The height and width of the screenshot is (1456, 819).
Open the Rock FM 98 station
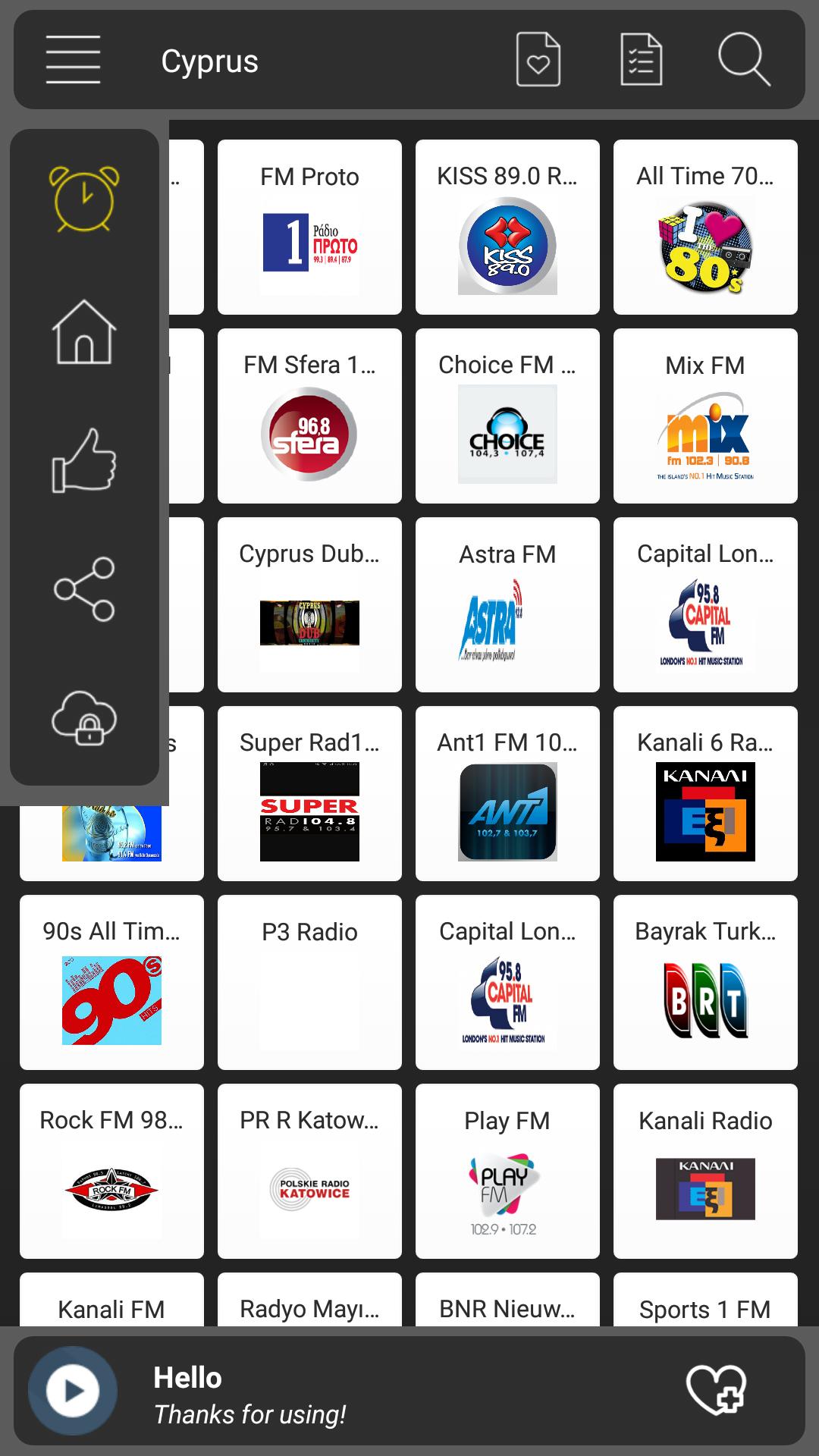pyautogui.click(x=111, y=1171)
